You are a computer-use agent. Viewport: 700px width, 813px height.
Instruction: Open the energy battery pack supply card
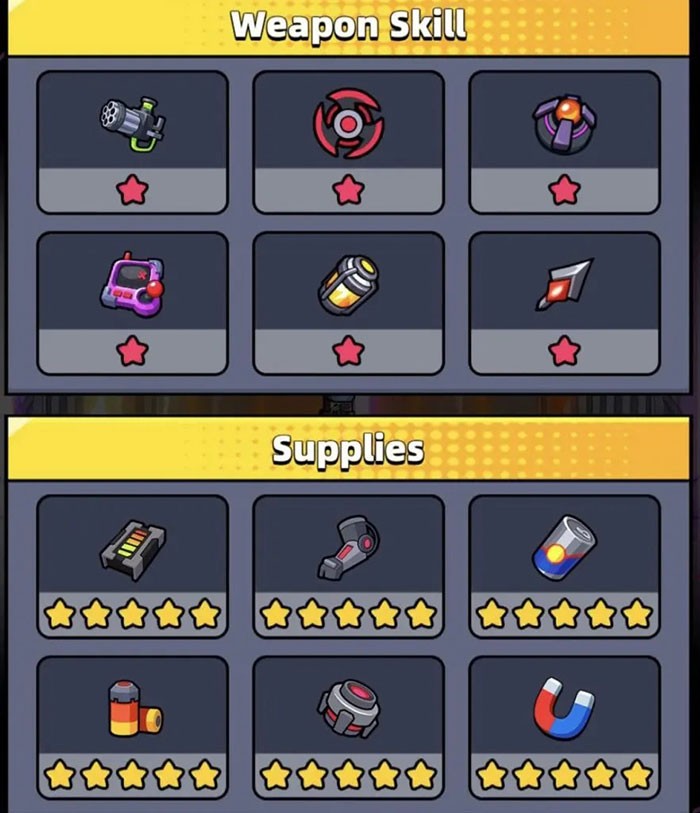[132, 565]
